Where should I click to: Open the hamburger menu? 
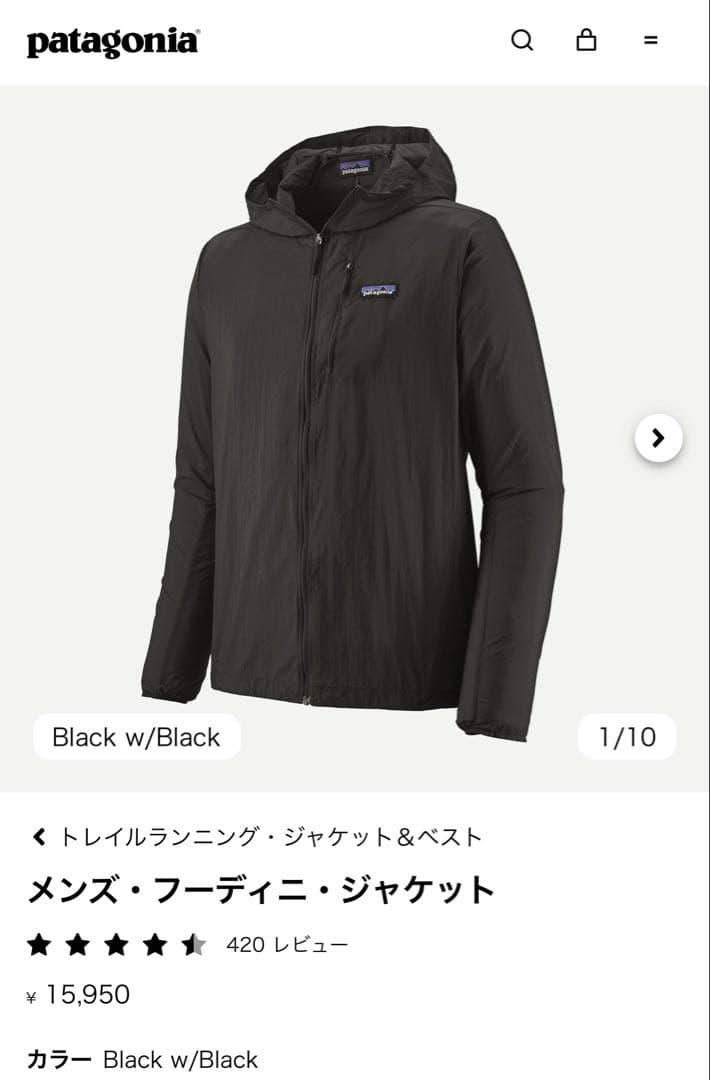click(x=651, y=41)
